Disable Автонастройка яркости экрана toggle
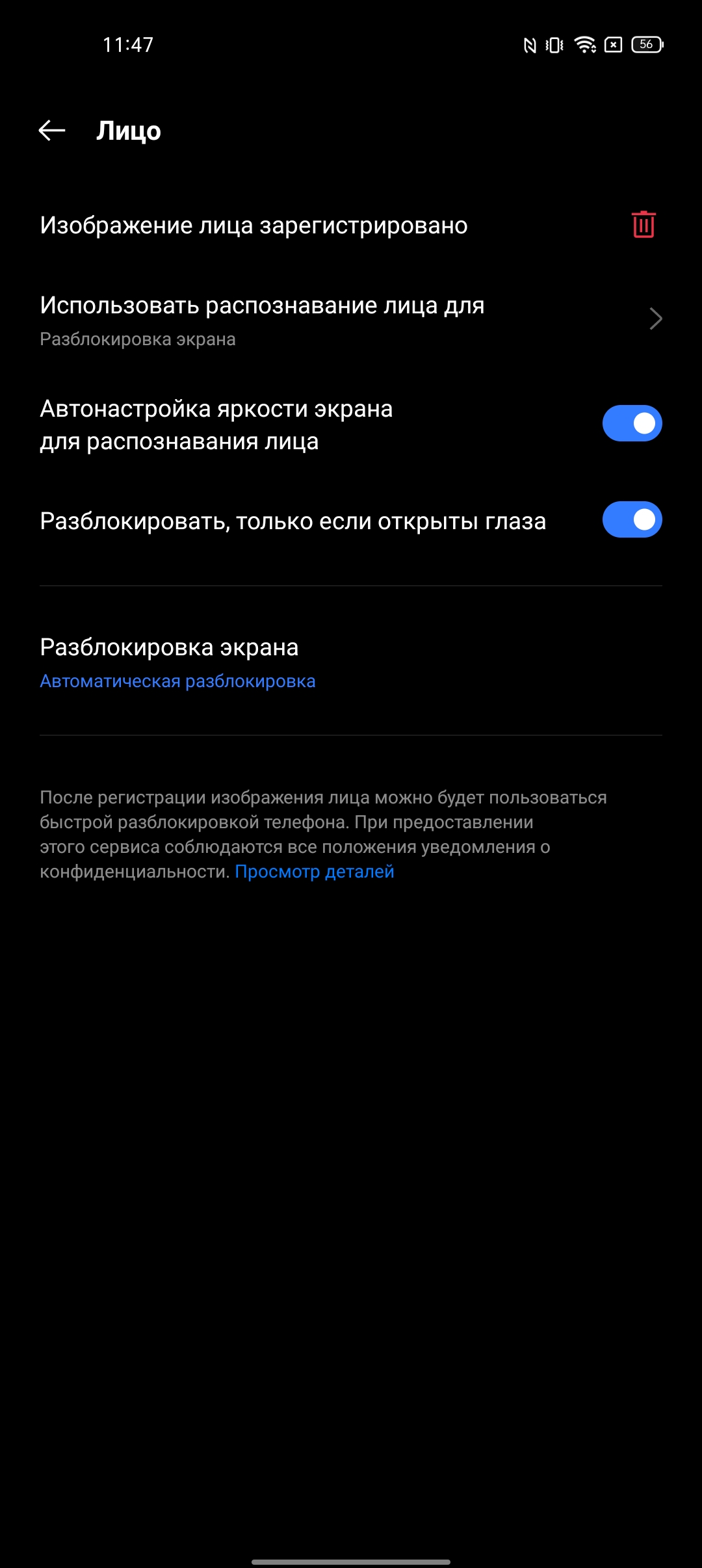Viewport: 702px width, 1568px height. (632, 424)
